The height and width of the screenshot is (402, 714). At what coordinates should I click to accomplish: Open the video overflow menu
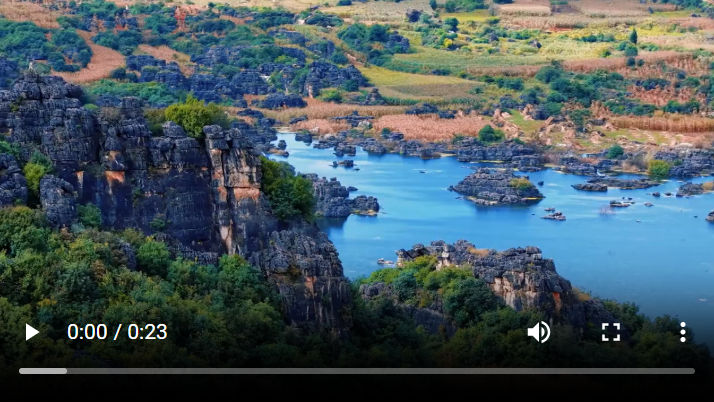[x=682, y=332]
